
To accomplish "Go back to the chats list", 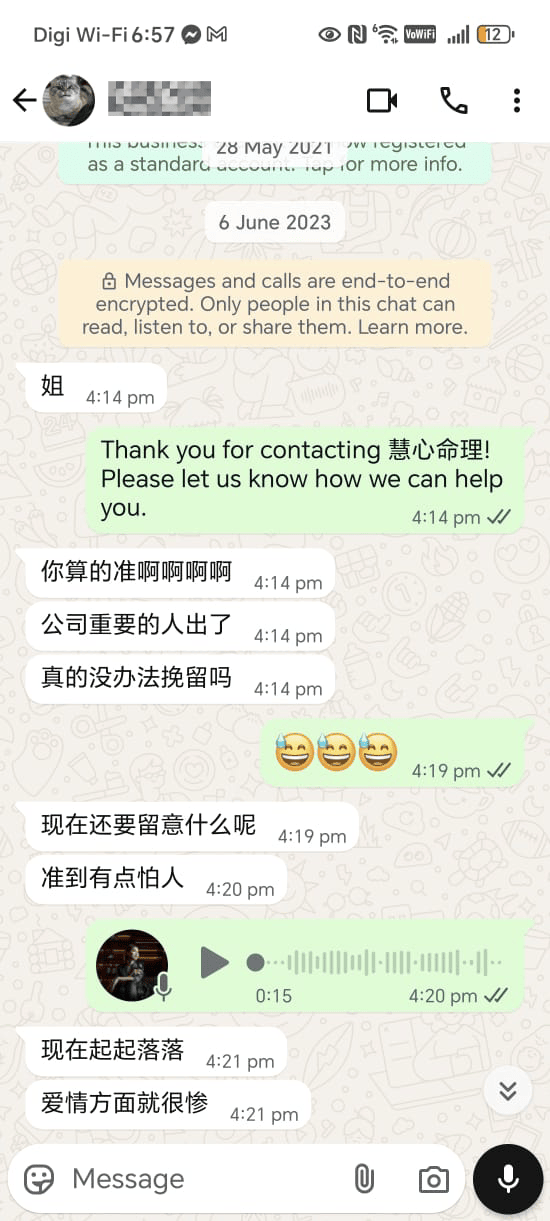I will [24, 100].
